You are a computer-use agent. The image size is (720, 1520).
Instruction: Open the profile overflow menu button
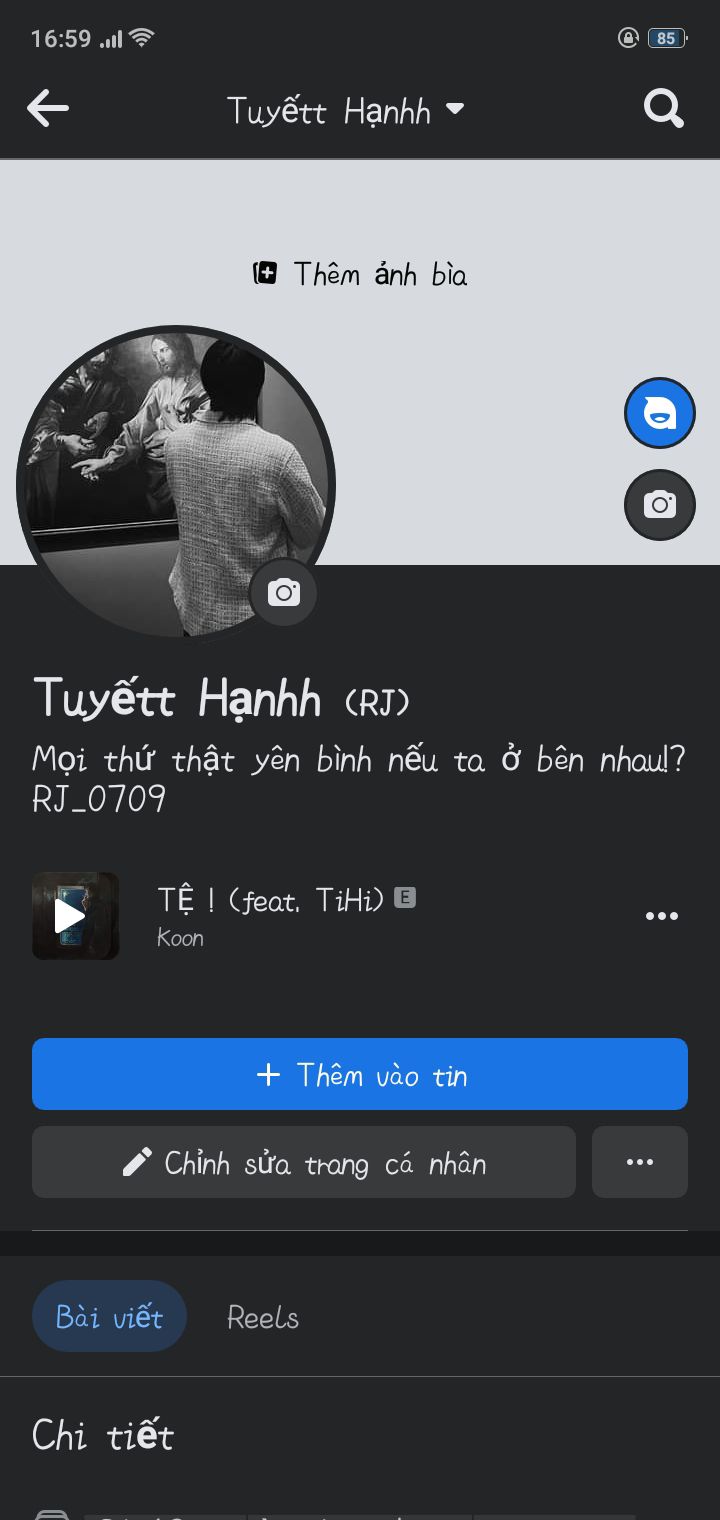[x=640, y=1162]
